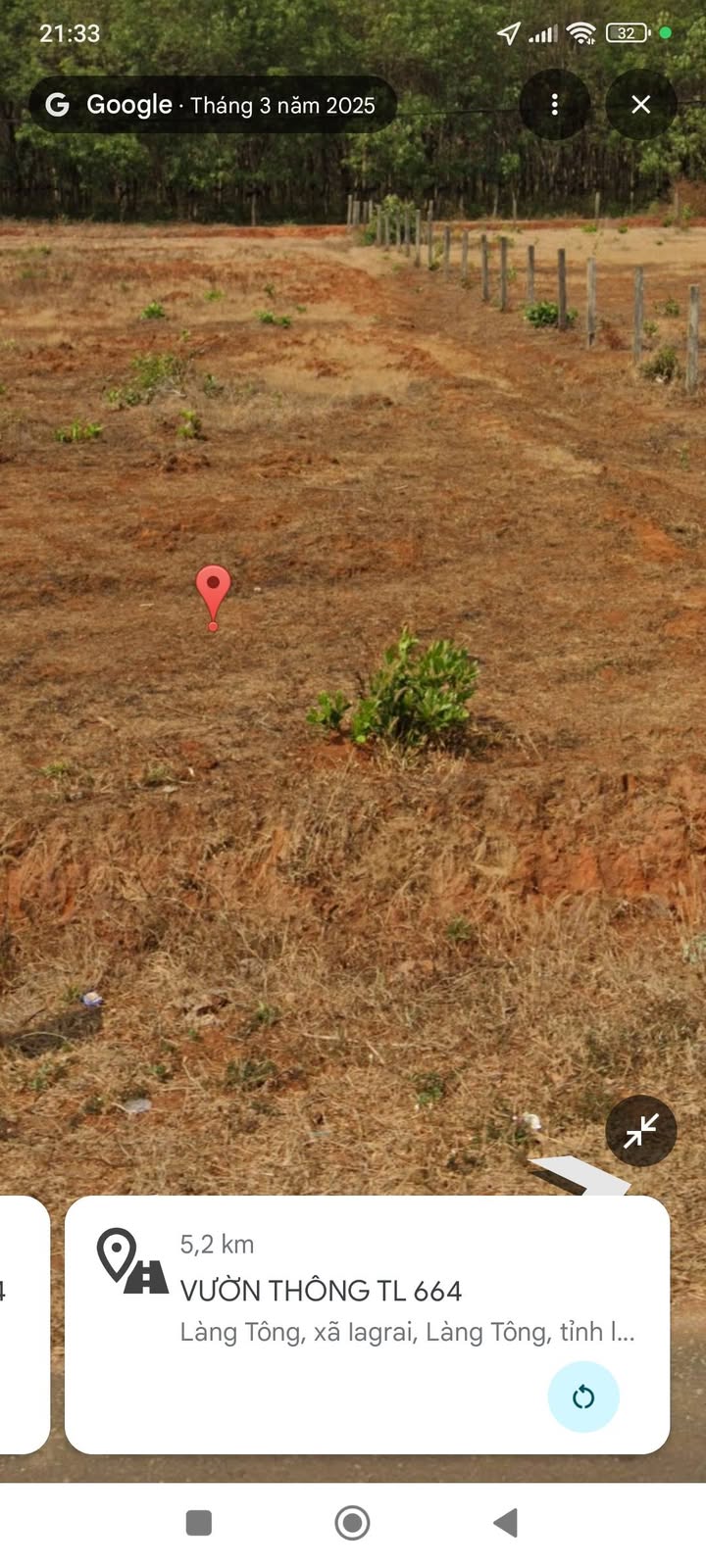Image resolution: width=706 pixels, height=1568 pixels.
Task: Open the recent apps view
Action: [x=199, y=1523]
